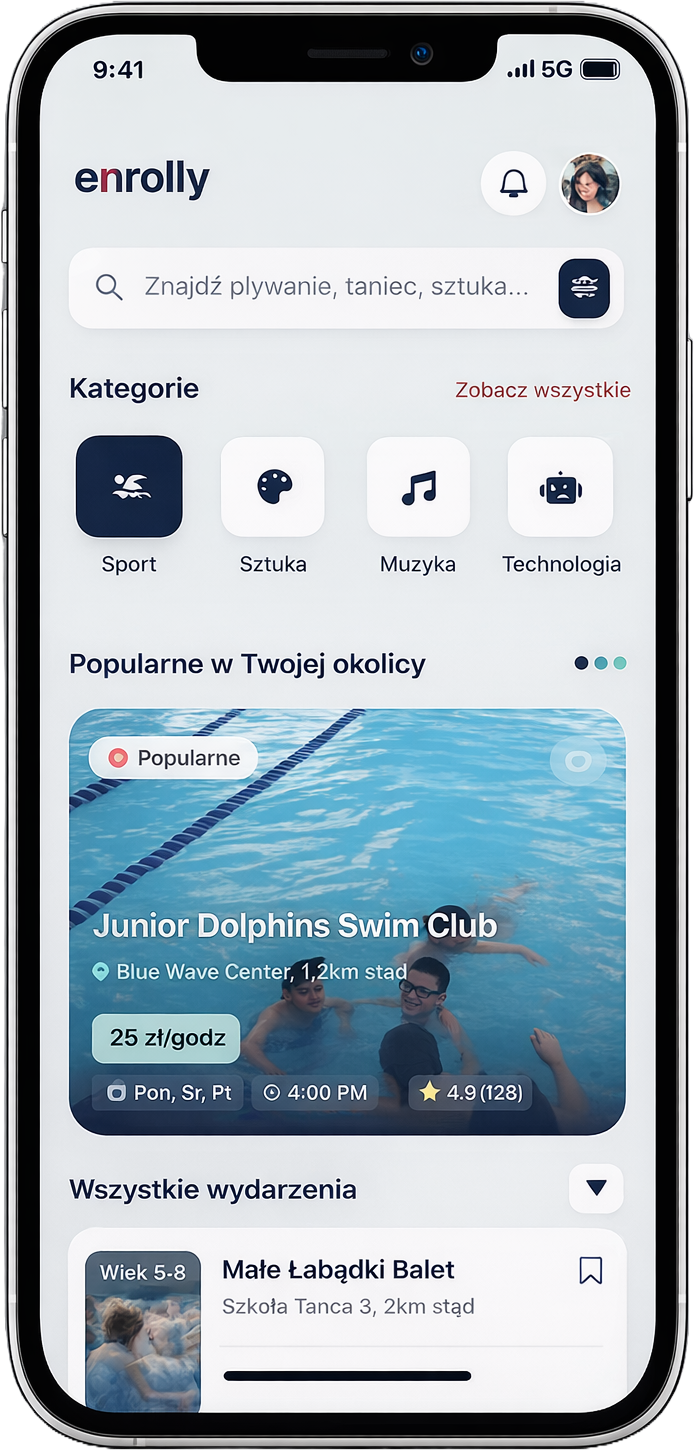Image resolution: width=694 pixels, height=1450 pixels.
Task: Tap the search field to find activities
Action: 335,288
